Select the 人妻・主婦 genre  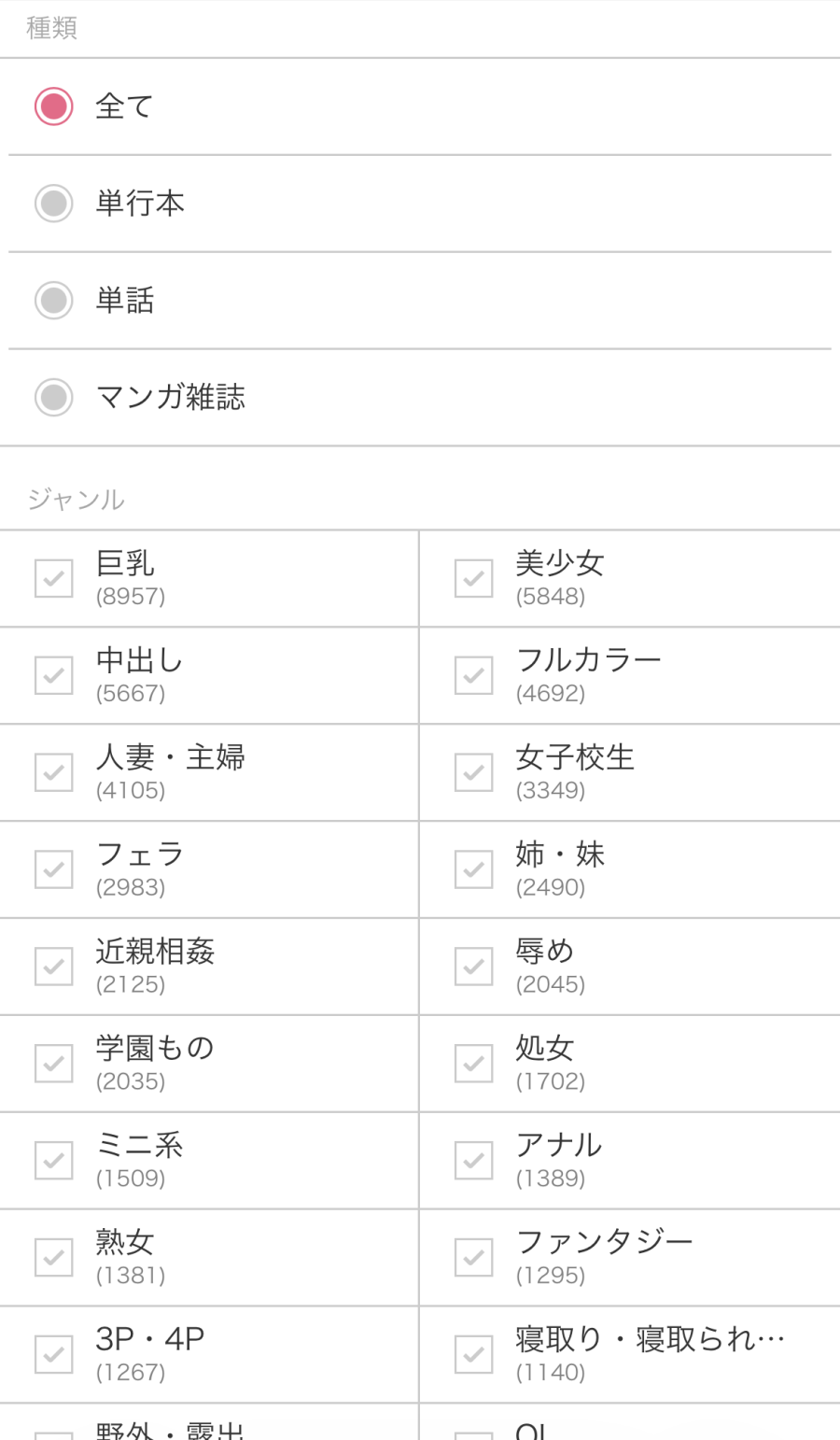(53, 771)
